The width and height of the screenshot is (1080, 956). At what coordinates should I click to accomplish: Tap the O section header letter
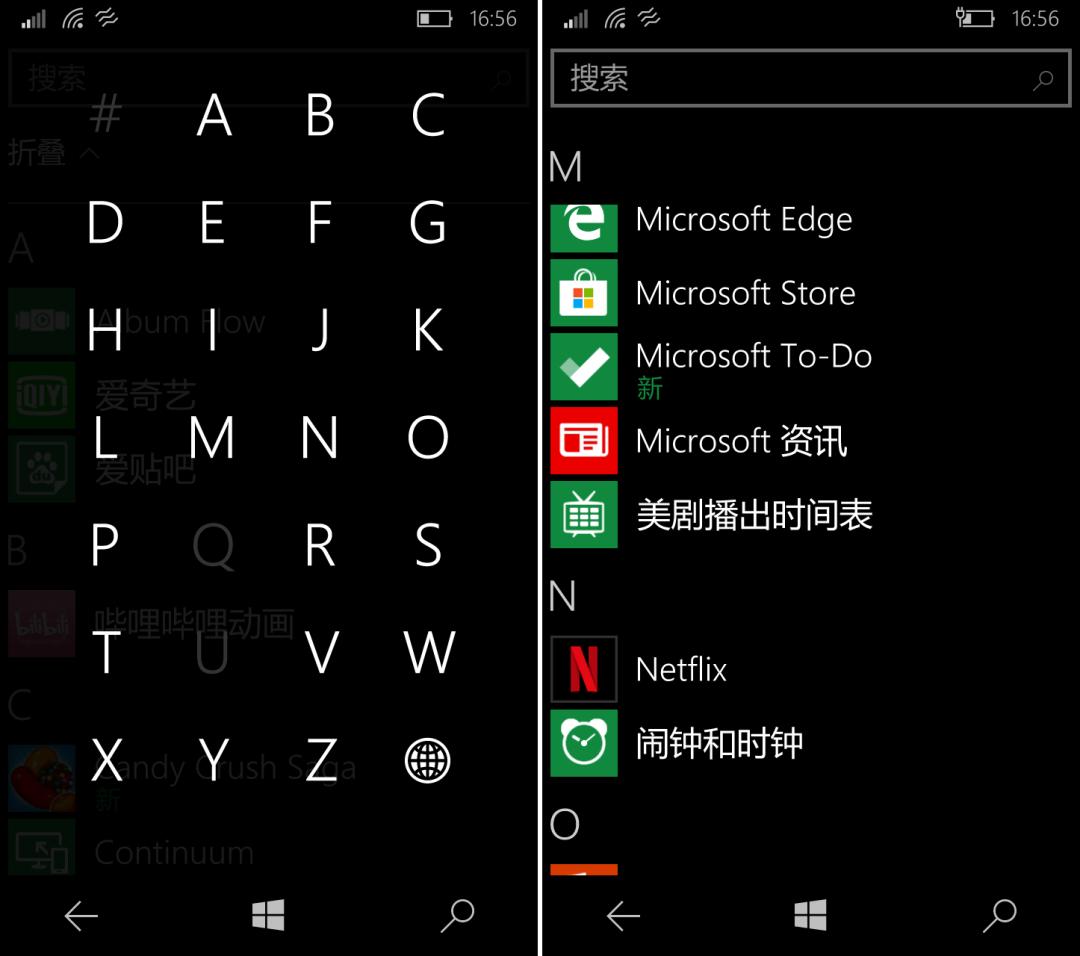[x=564, y=824]
